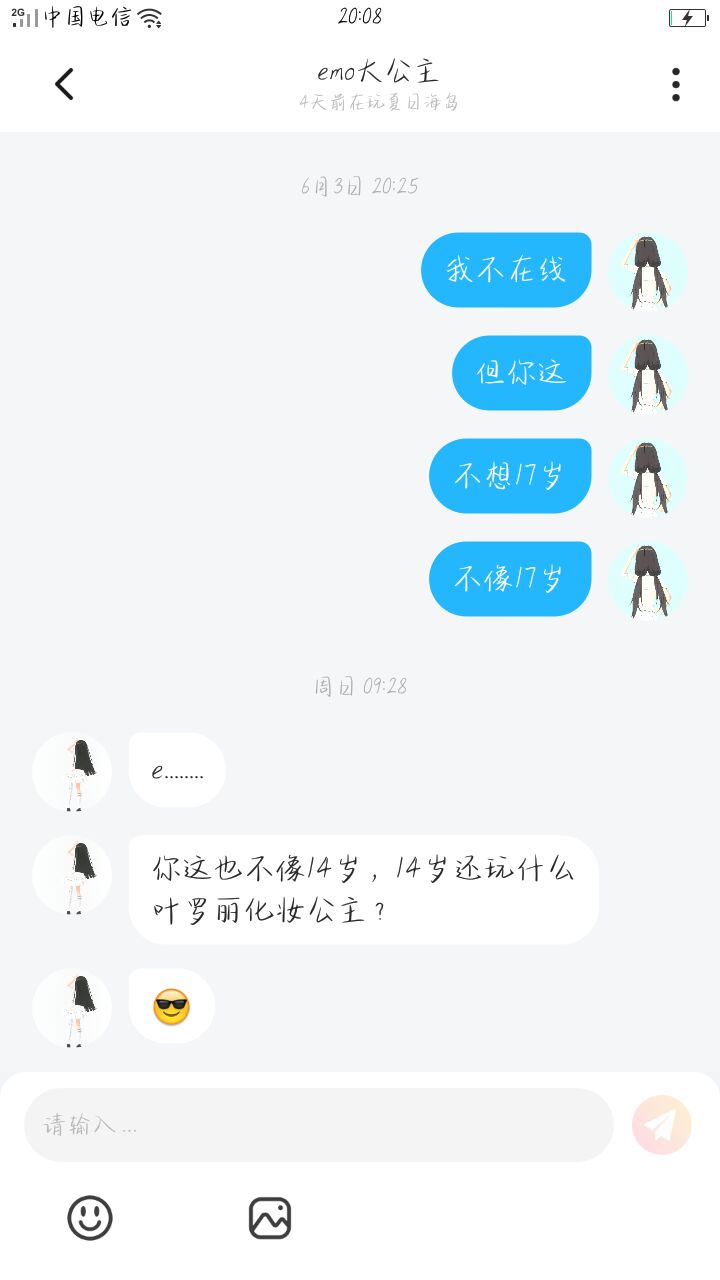Open the emoji picker smiley icon
720x1280 pixels.
(90, 1218)
